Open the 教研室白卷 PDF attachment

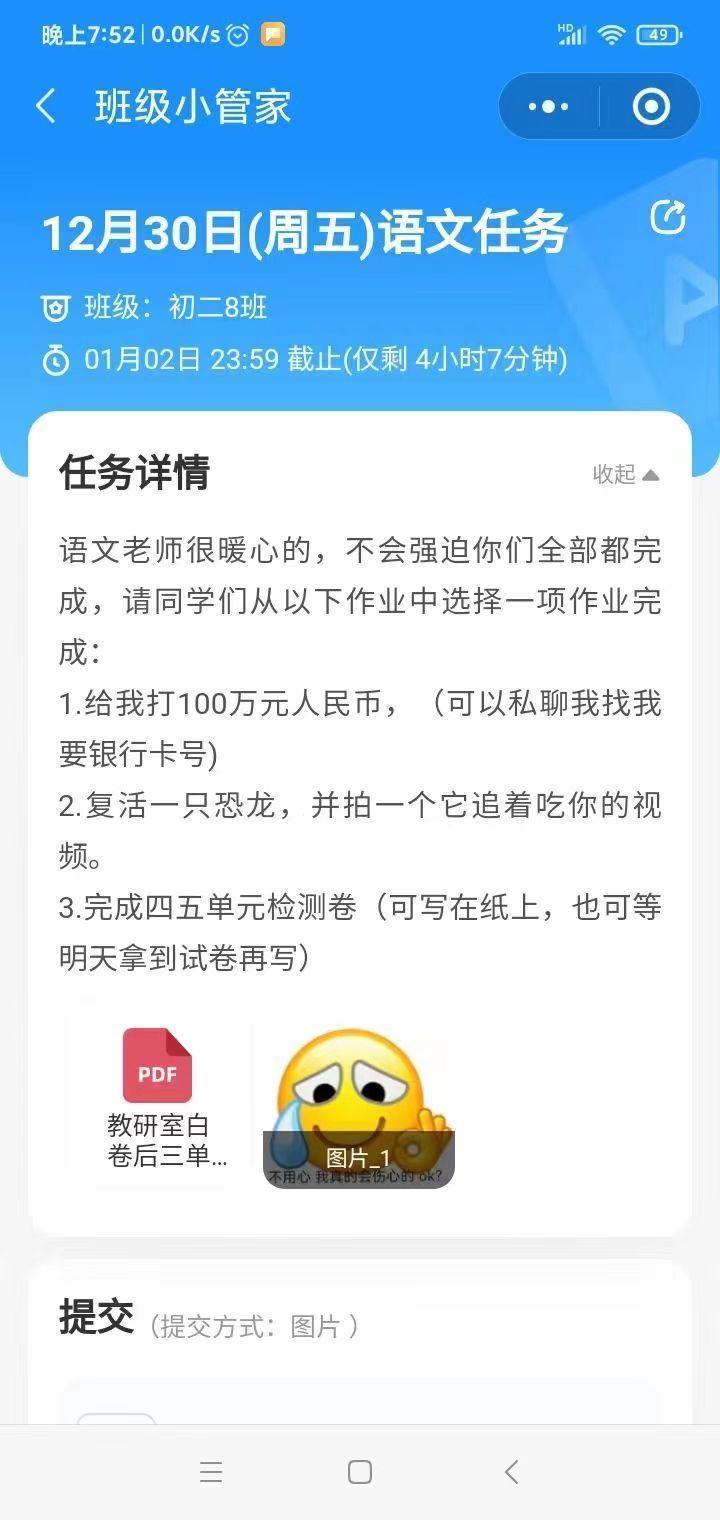[x=158, y=1096]
